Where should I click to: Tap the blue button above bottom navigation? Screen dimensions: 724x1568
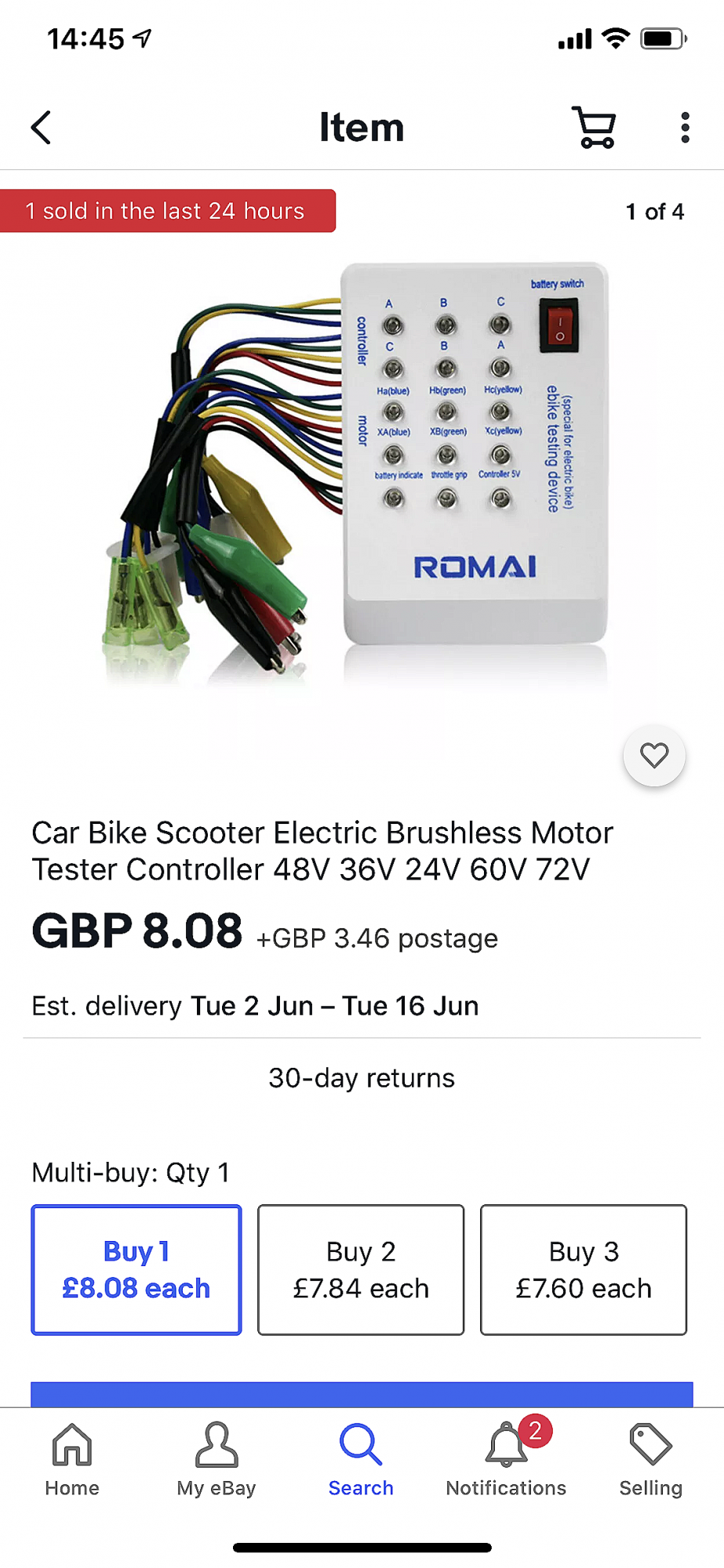(x=362, y=1395)
